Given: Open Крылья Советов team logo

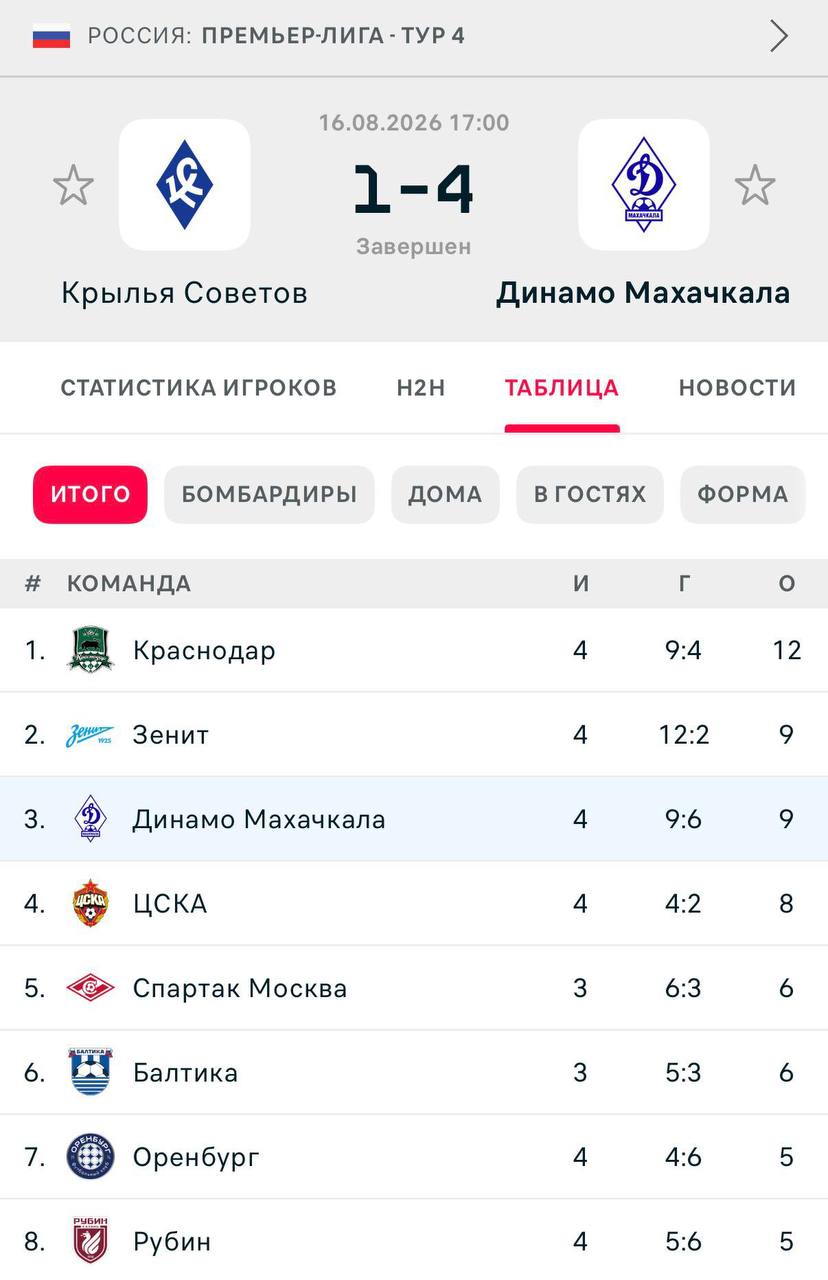Looking at the screenshot, I should [x=184, y=184].
